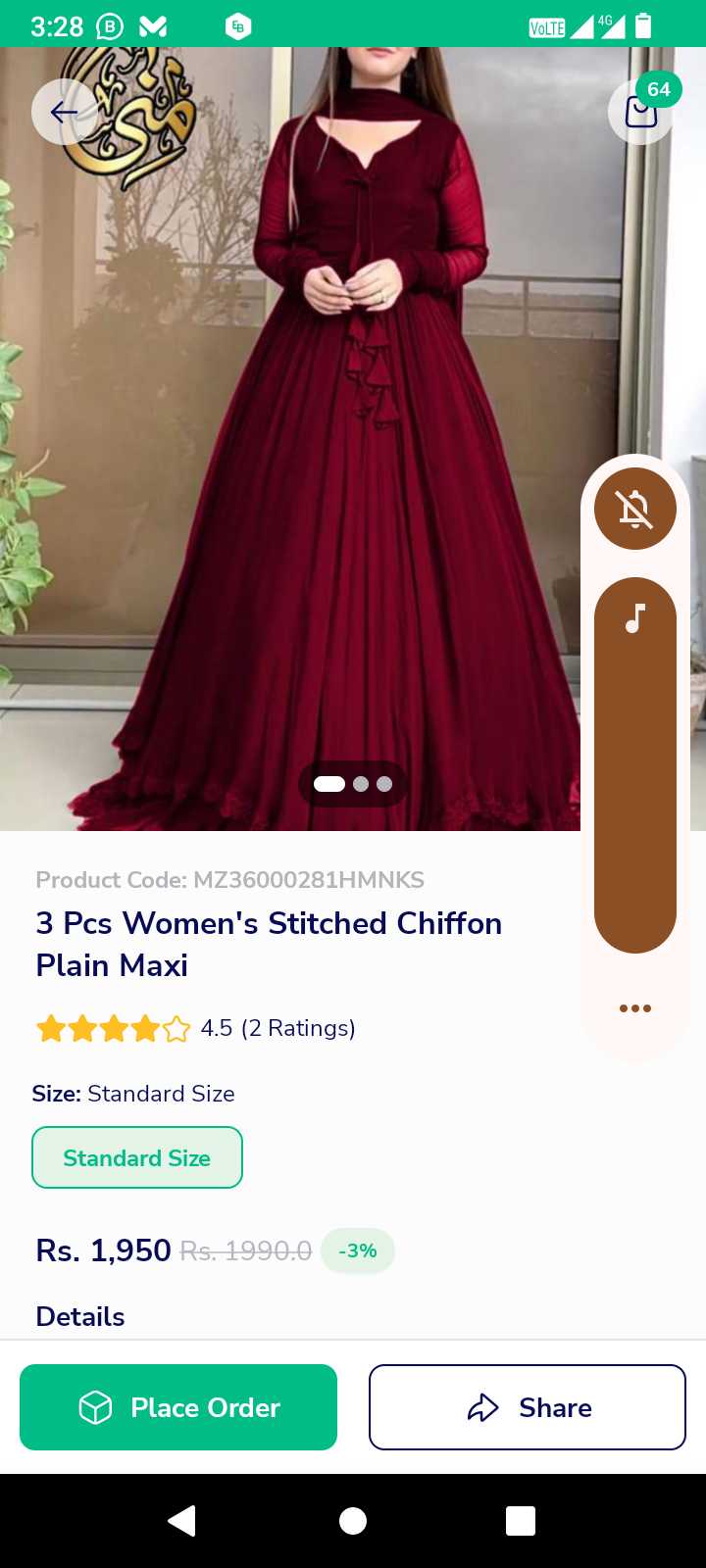The image size is (706, 1568).
Task: Open recent apps from navigation bar
Action: pyautogui.click(x=521, y=1521)
